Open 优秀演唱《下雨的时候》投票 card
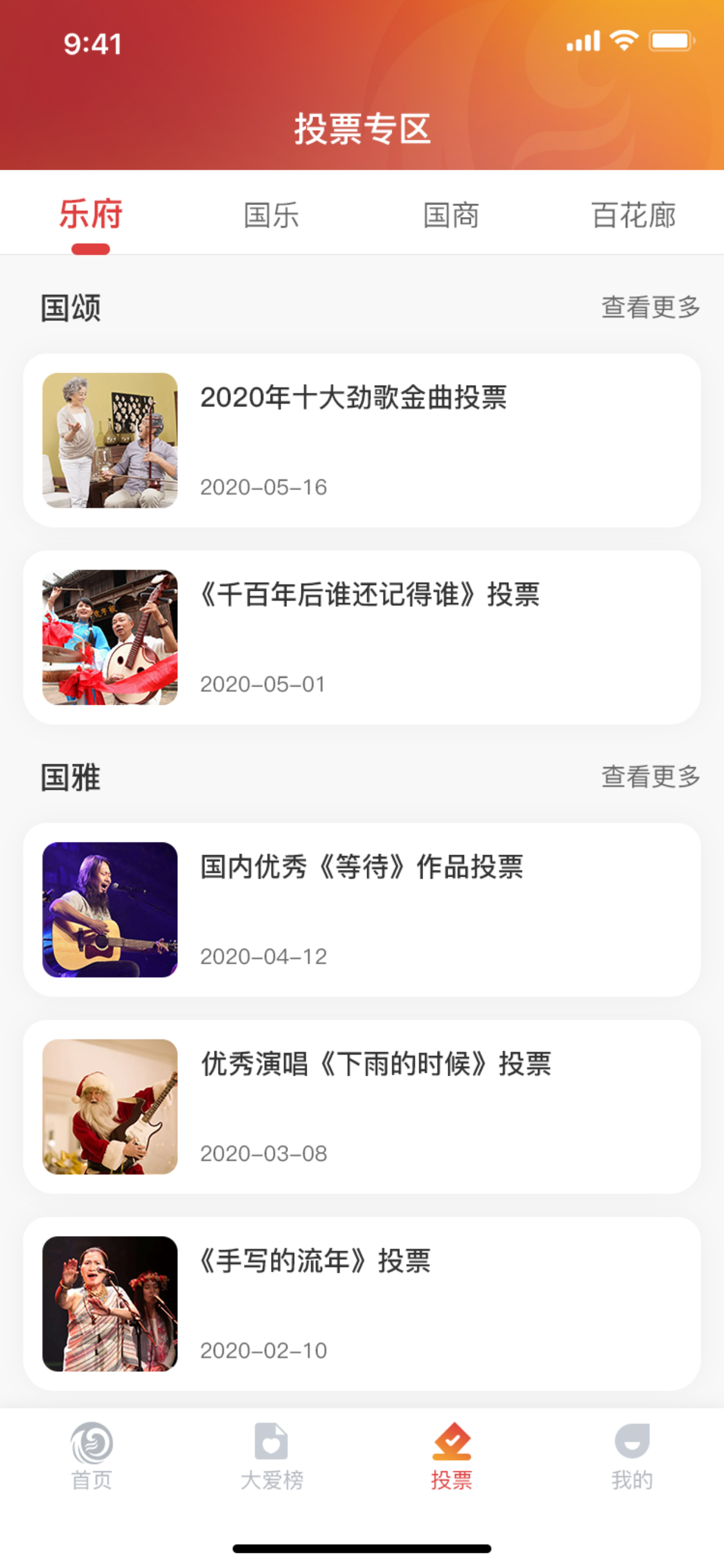The width and height of the screenshot is (724, 1568). point(362,1107)
